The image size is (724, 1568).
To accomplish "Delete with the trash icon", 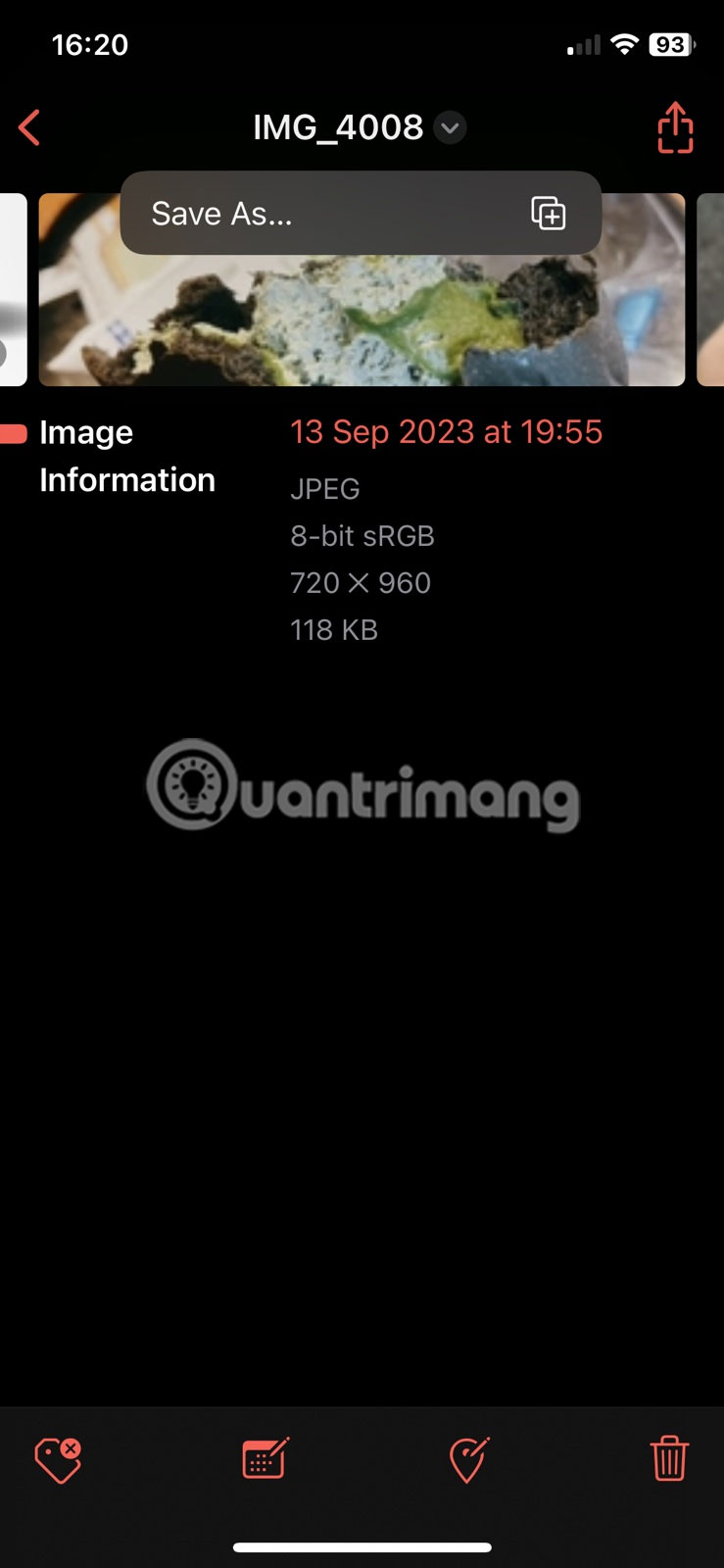I will click(669, 1459).
